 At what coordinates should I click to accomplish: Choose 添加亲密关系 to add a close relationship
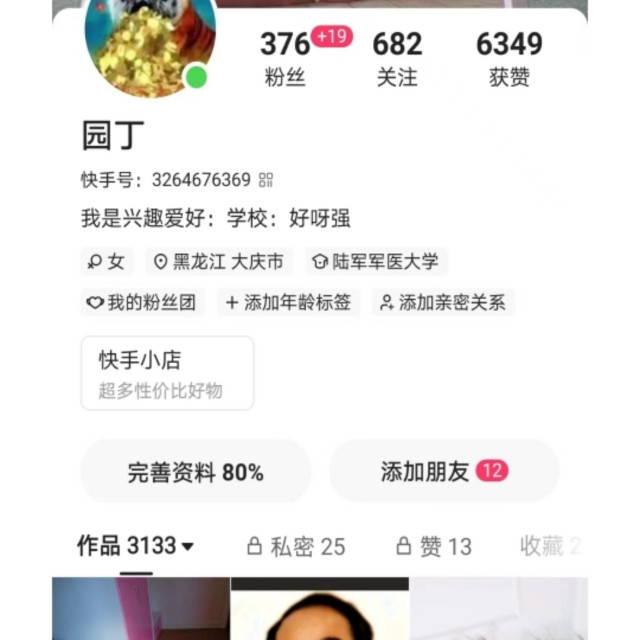(443, 302)
